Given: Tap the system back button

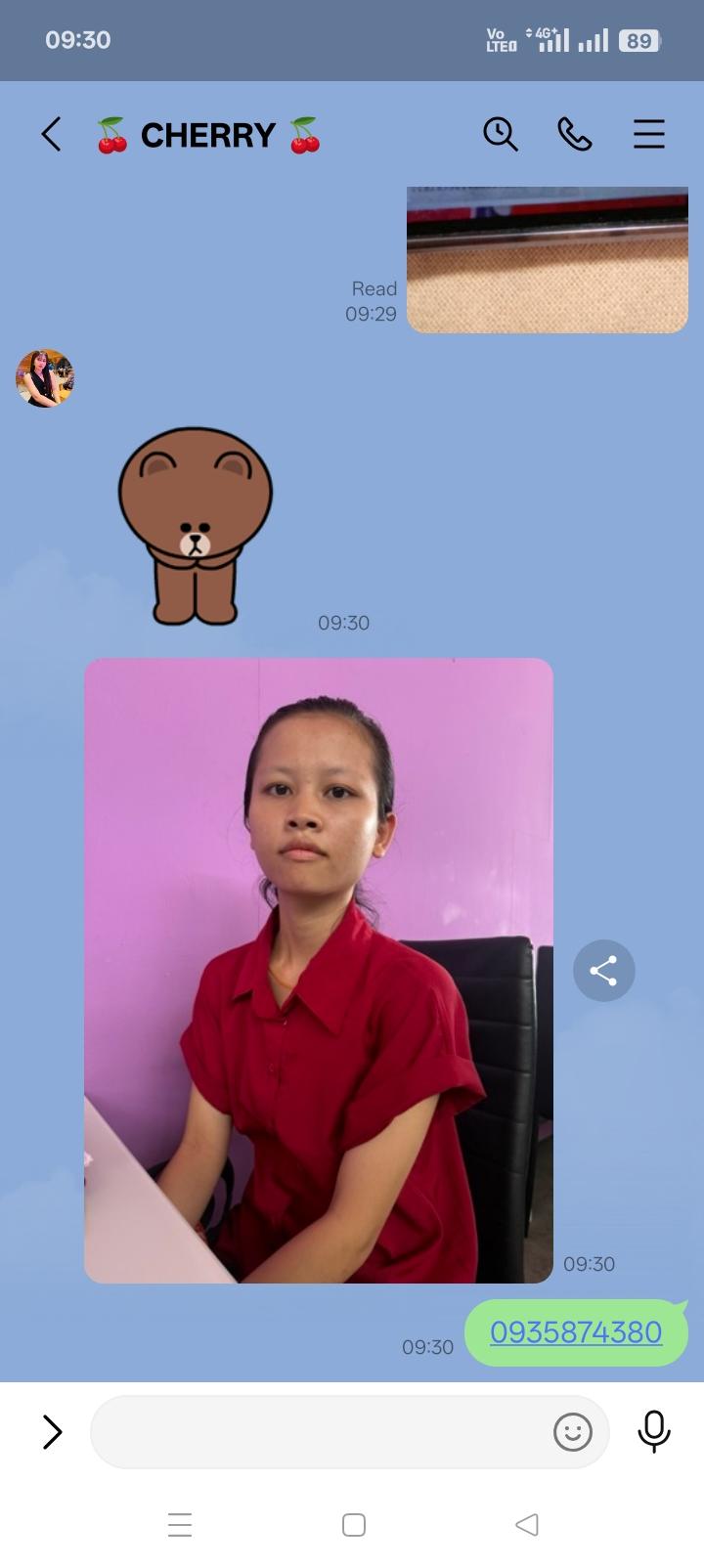Looking at the screenshot, I should 526,1524.
